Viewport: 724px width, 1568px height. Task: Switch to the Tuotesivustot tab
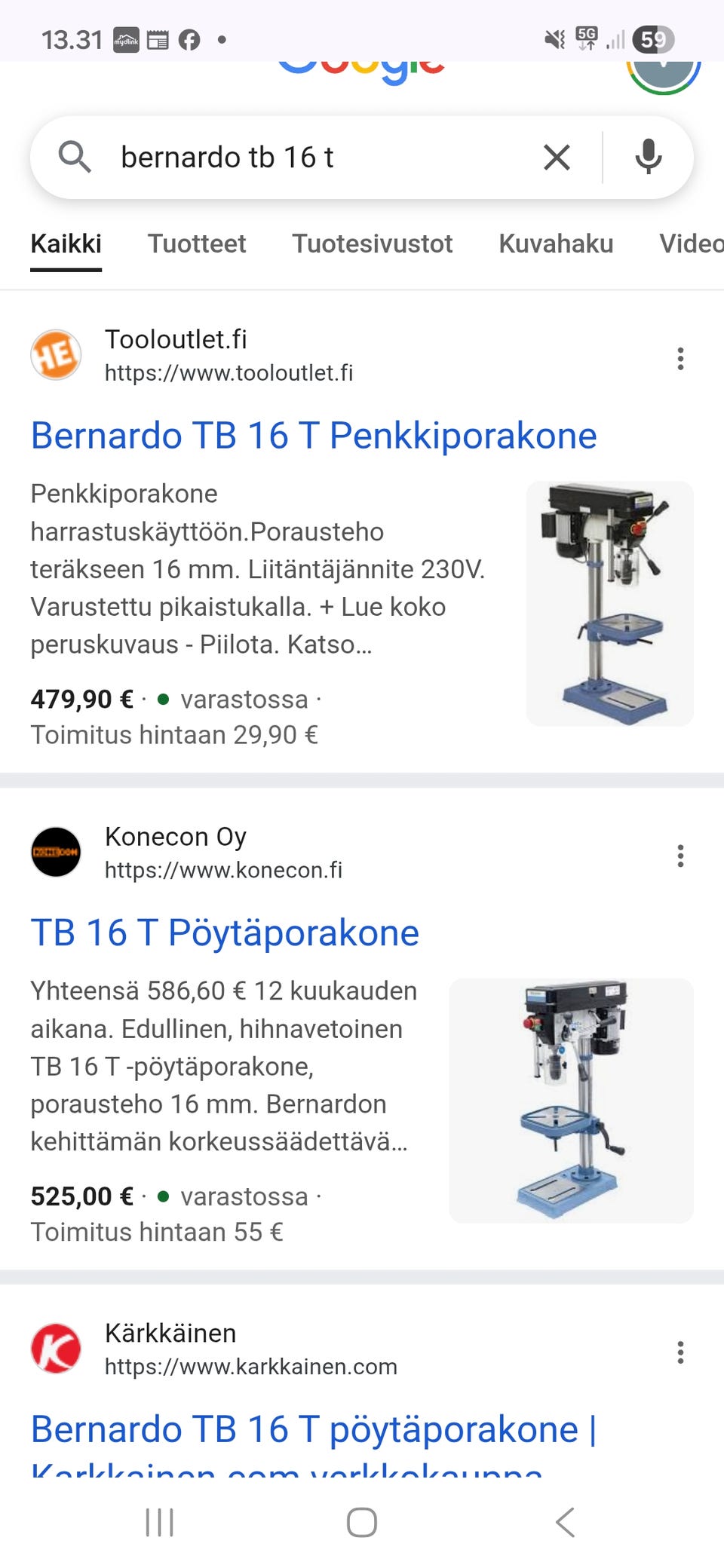373,244
